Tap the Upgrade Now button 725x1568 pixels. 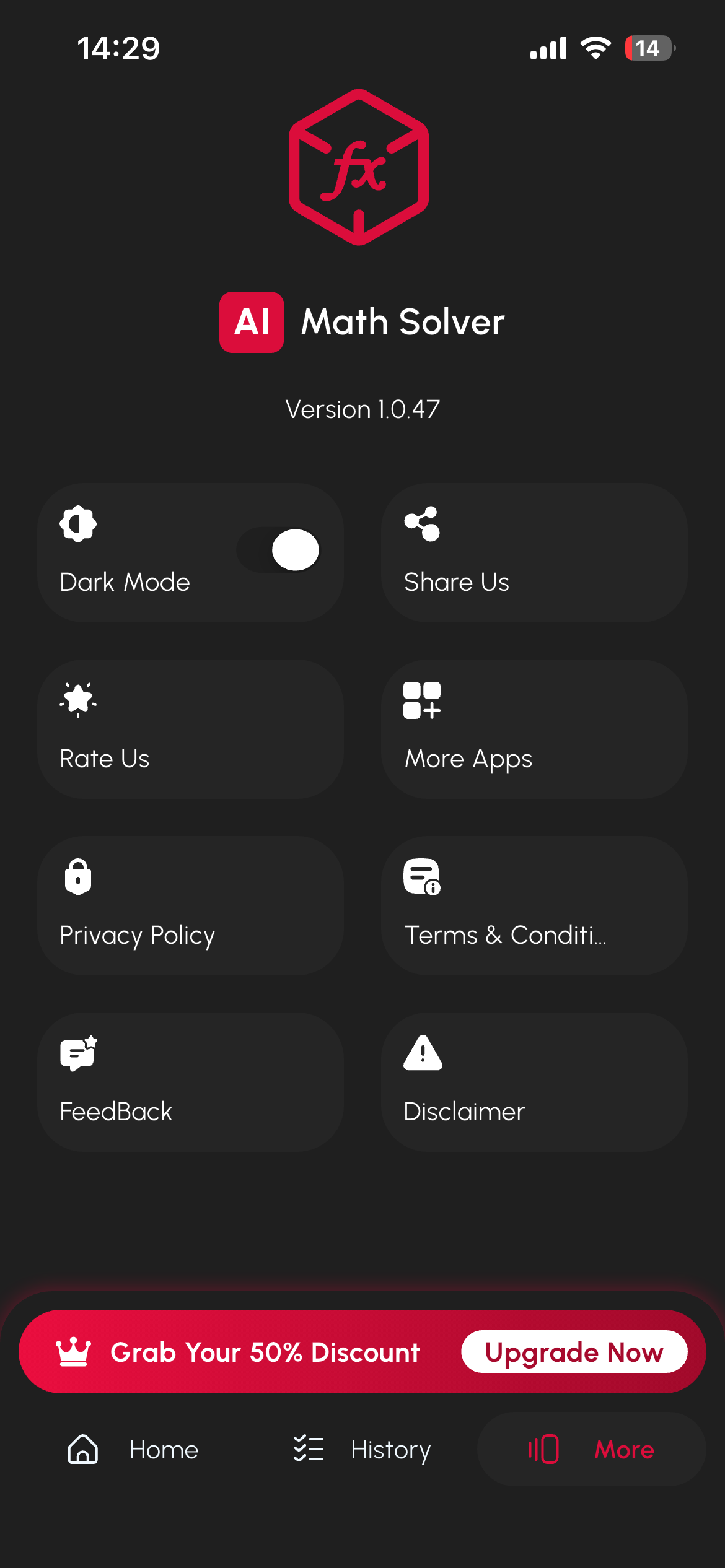coord(574,1352)
